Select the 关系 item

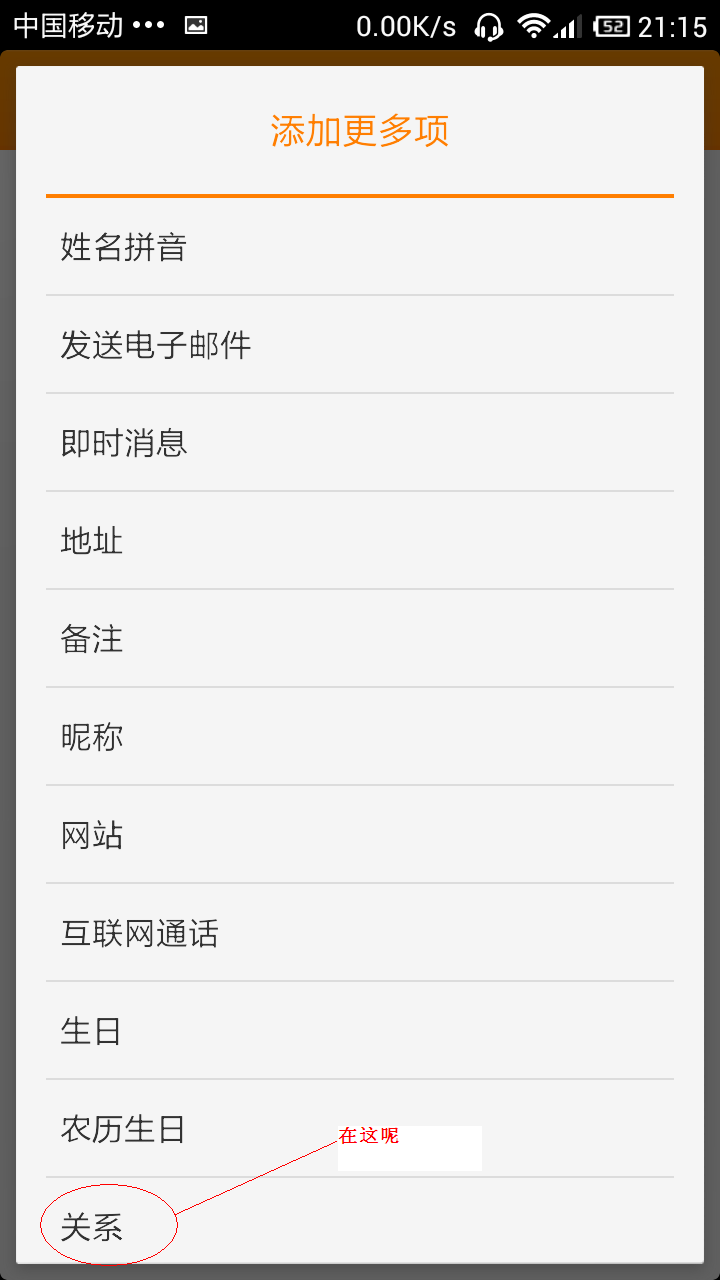92,1227
